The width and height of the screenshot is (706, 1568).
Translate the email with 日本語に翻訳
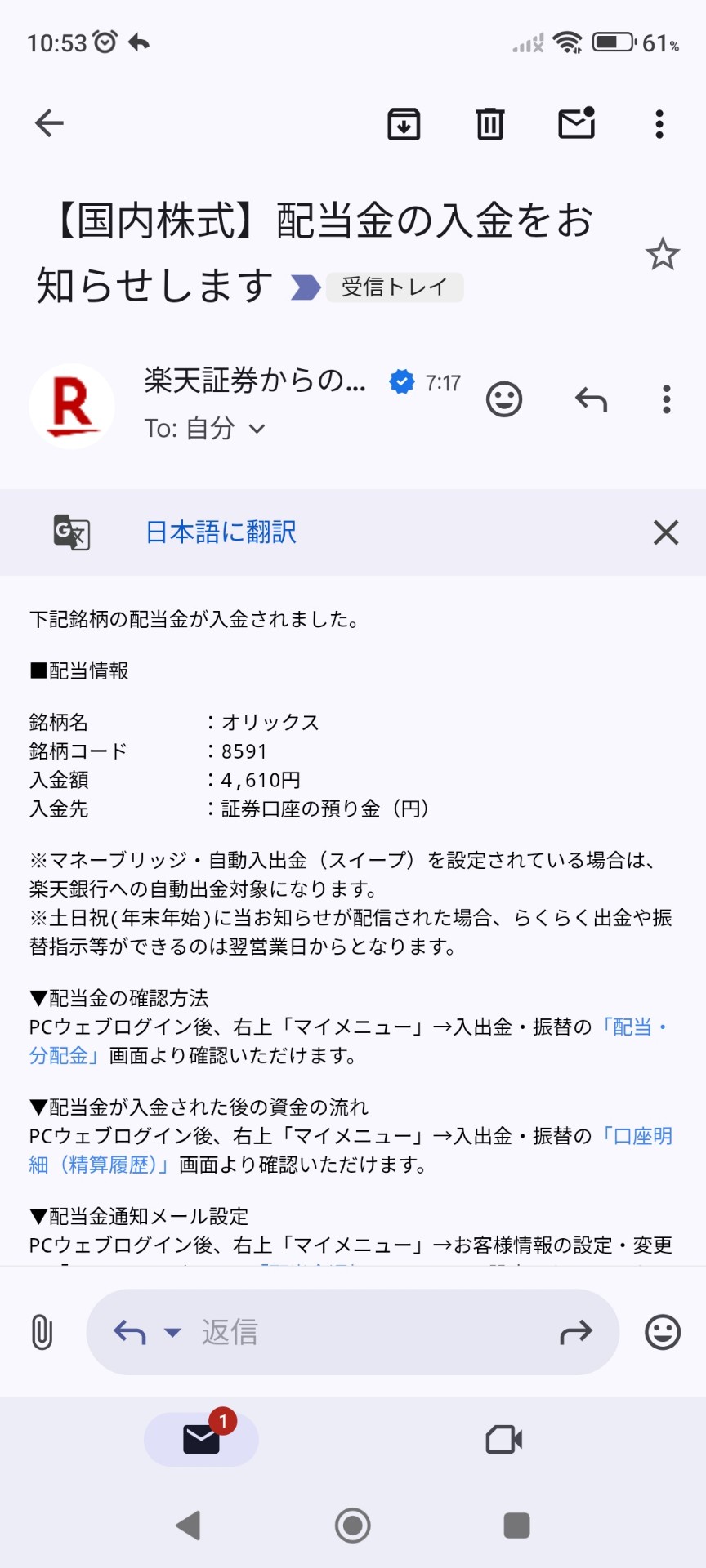pyautogui.click(x=221, y=532)
